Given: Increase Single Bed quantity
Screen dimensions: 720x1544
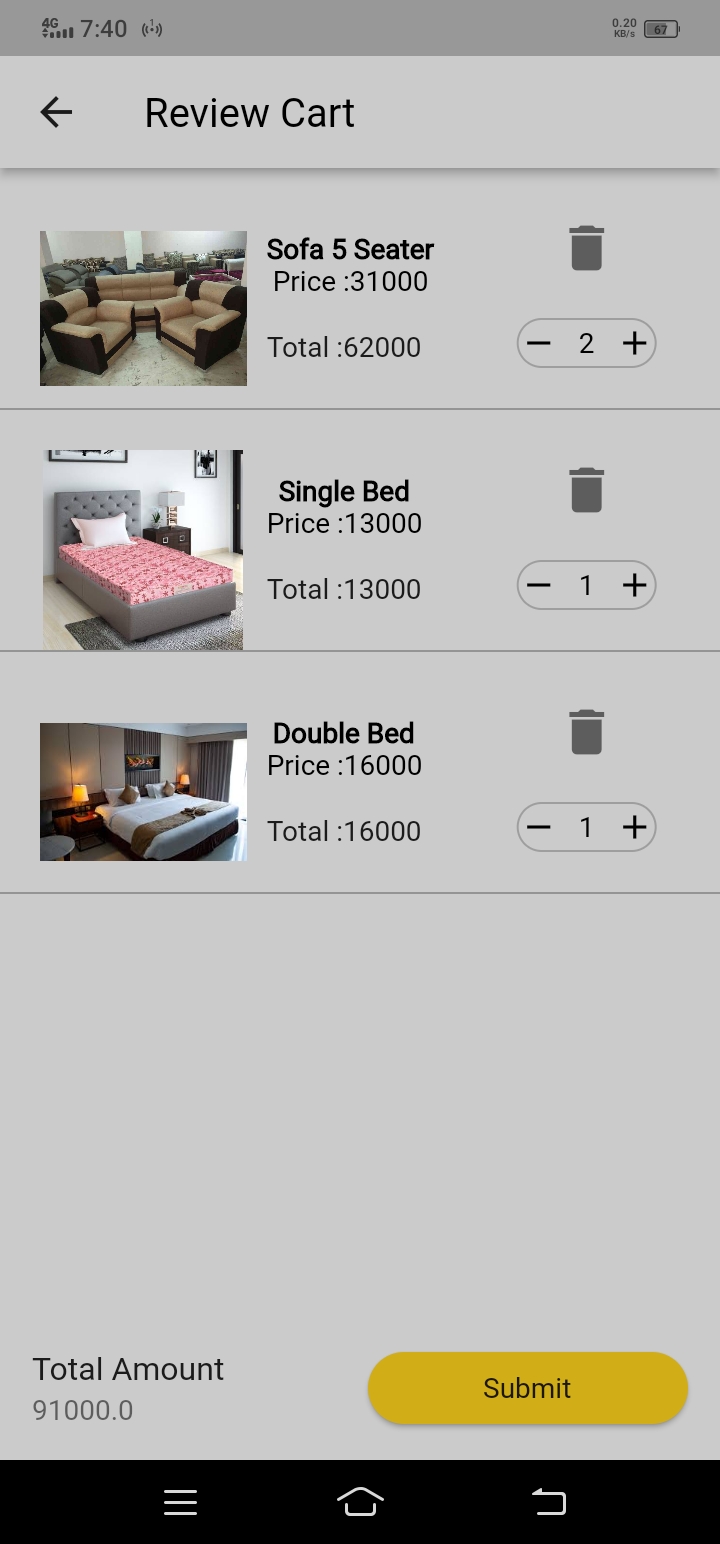Looking at the screenshot, I should point(634,585).
